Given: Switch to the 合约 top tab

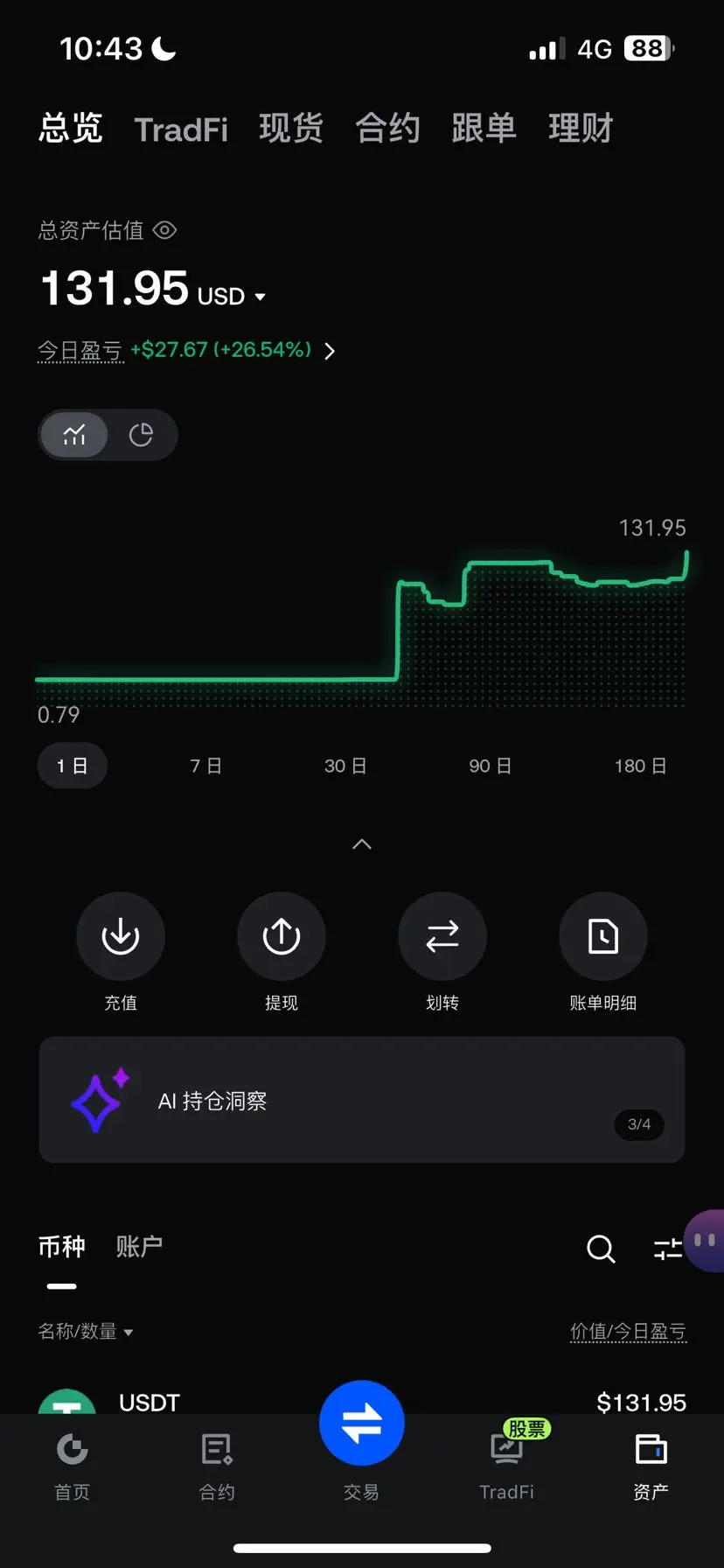Looking at the screenshot, I should click(387, 129).
